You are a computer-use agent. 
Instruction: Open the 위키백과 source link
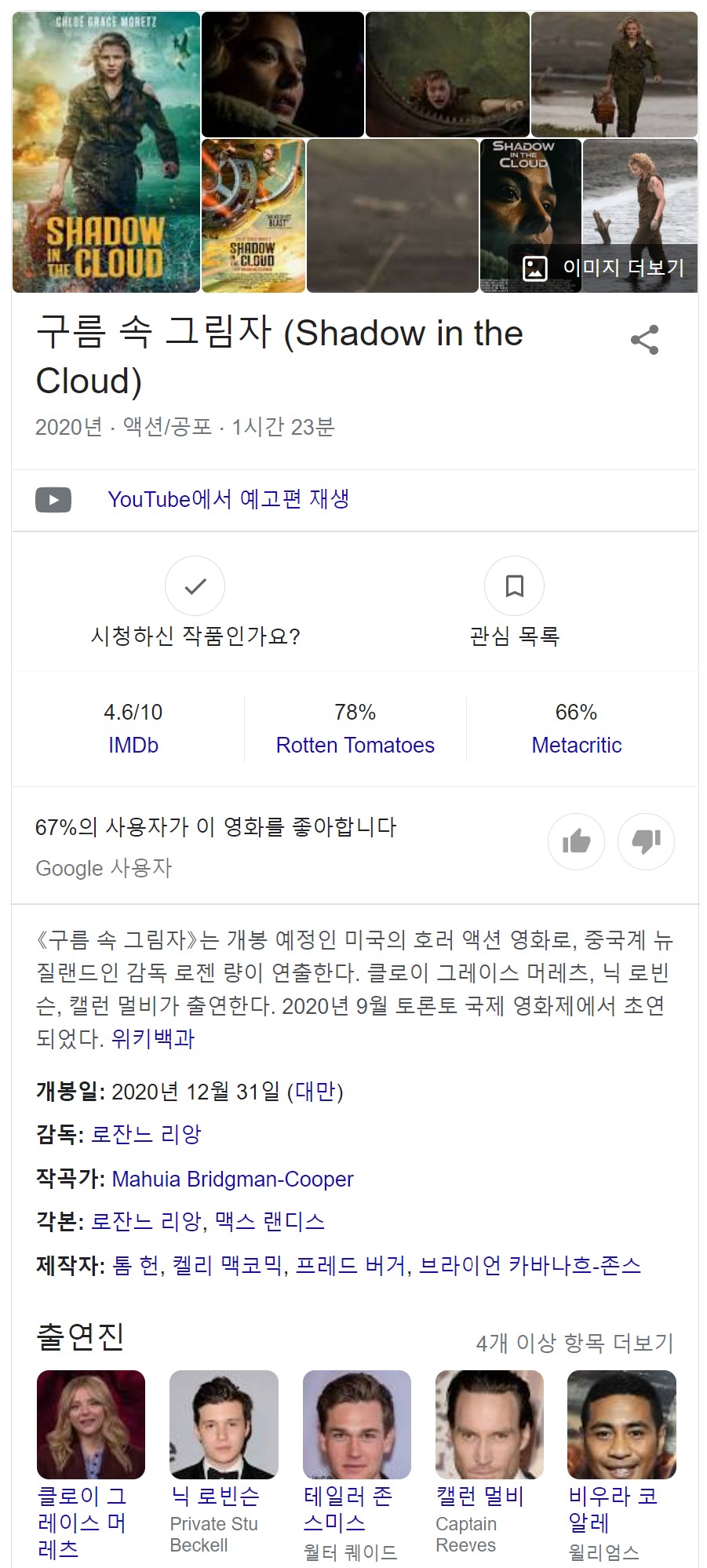(x=153, y=1038)
